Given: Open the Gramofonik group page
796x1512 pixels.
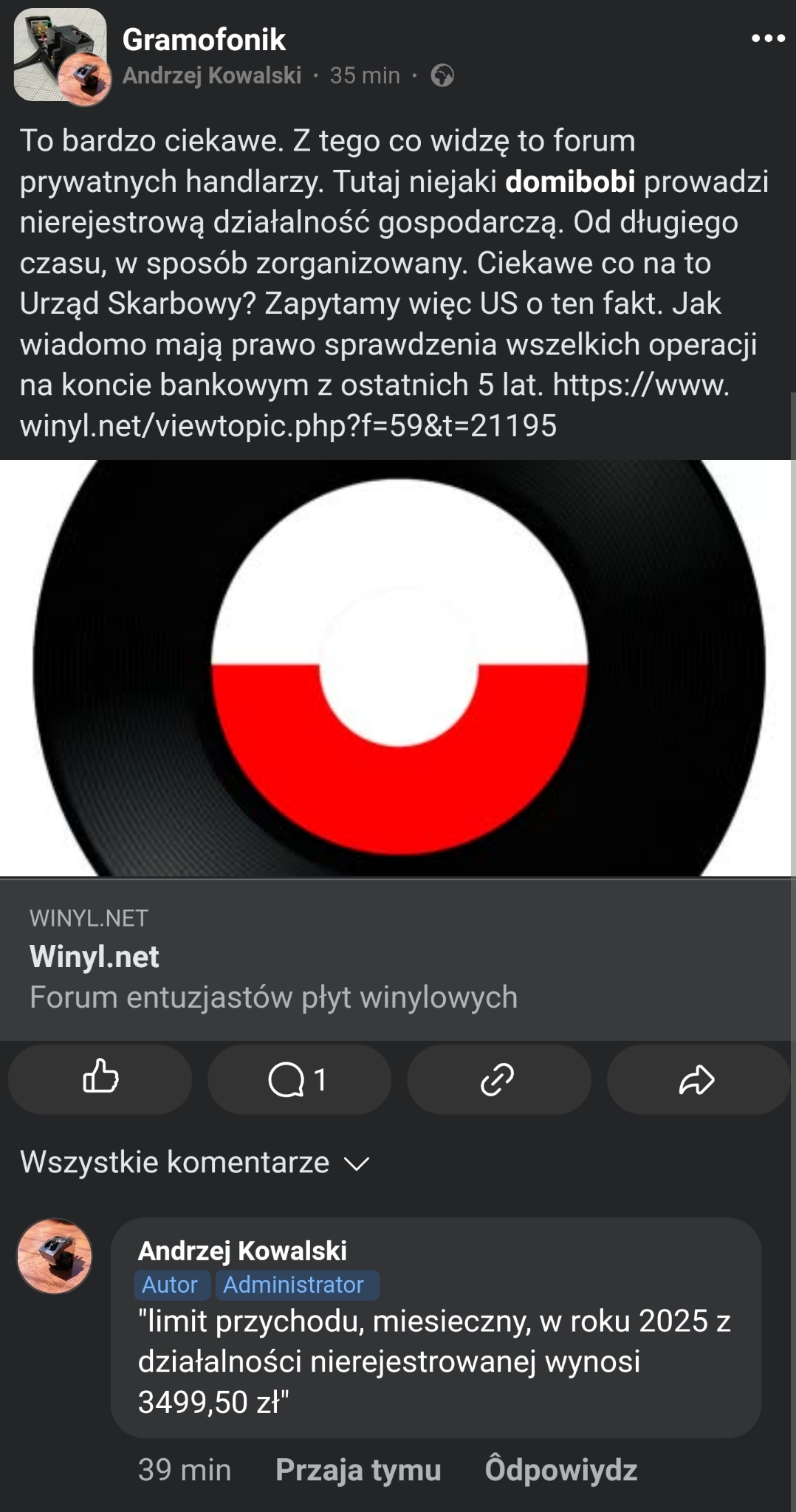Looking at the screenshot, I should click(203, 39).
